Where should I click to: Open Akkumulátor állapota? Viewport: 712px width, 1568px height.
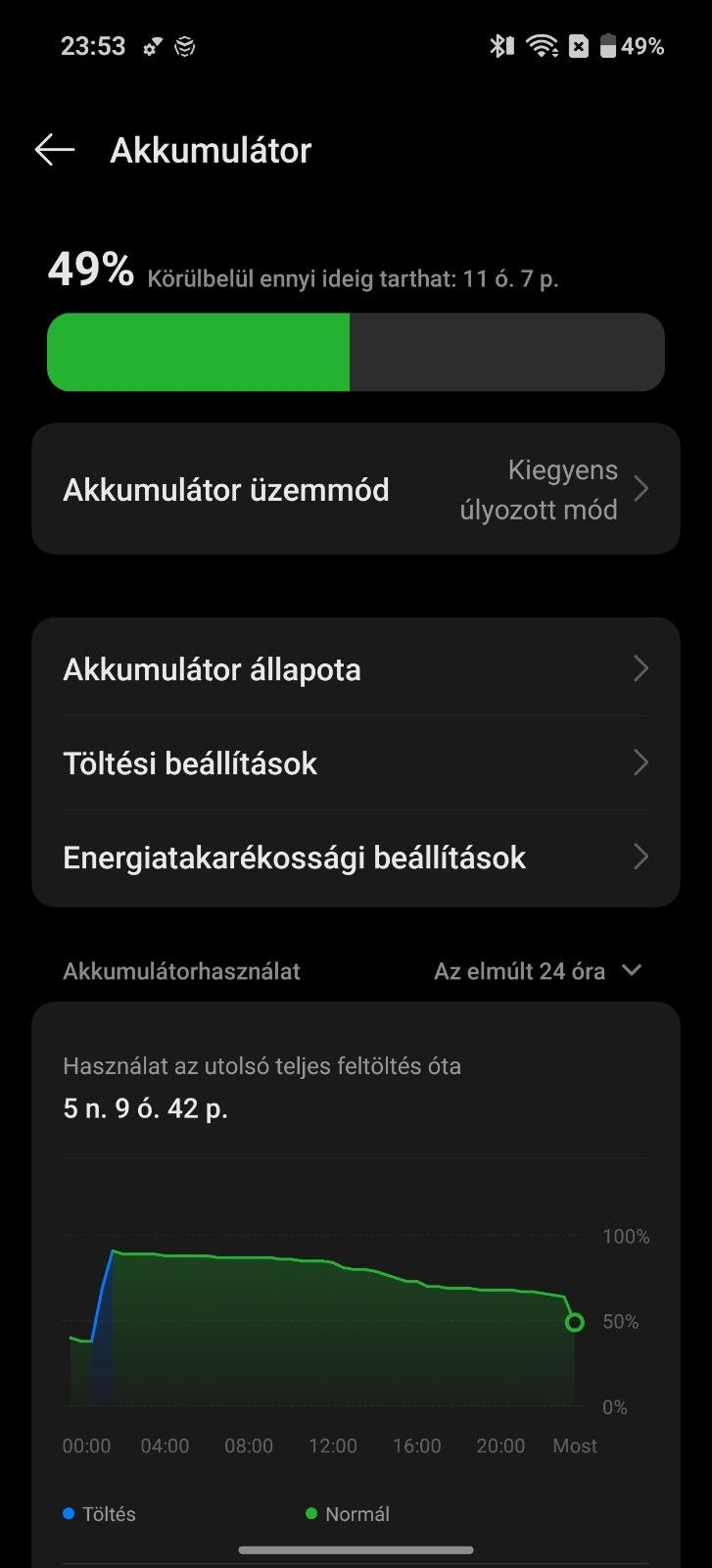tap(356, 669)
